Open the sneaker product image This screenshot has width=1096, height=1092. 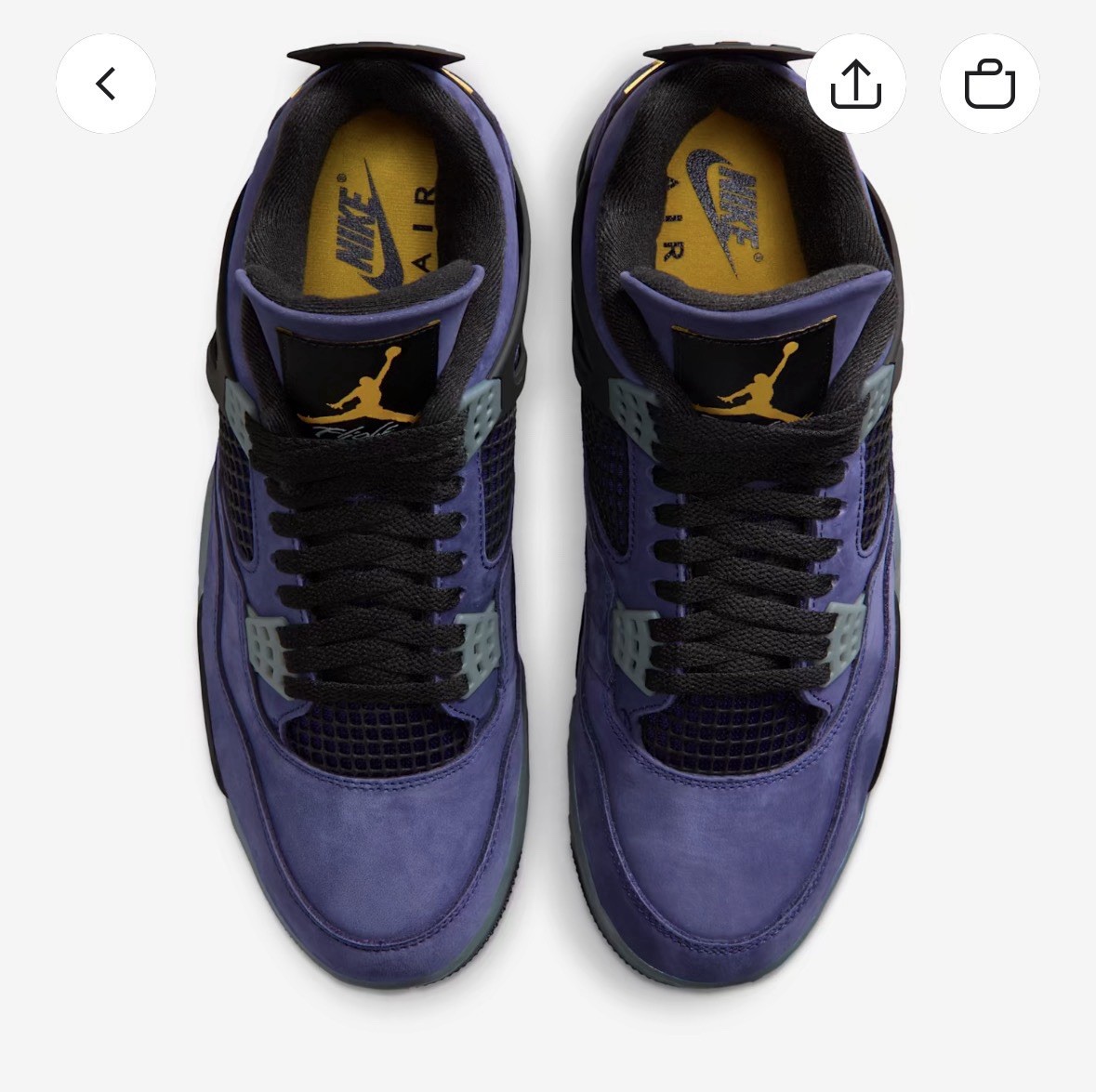[x=548, y=576]
